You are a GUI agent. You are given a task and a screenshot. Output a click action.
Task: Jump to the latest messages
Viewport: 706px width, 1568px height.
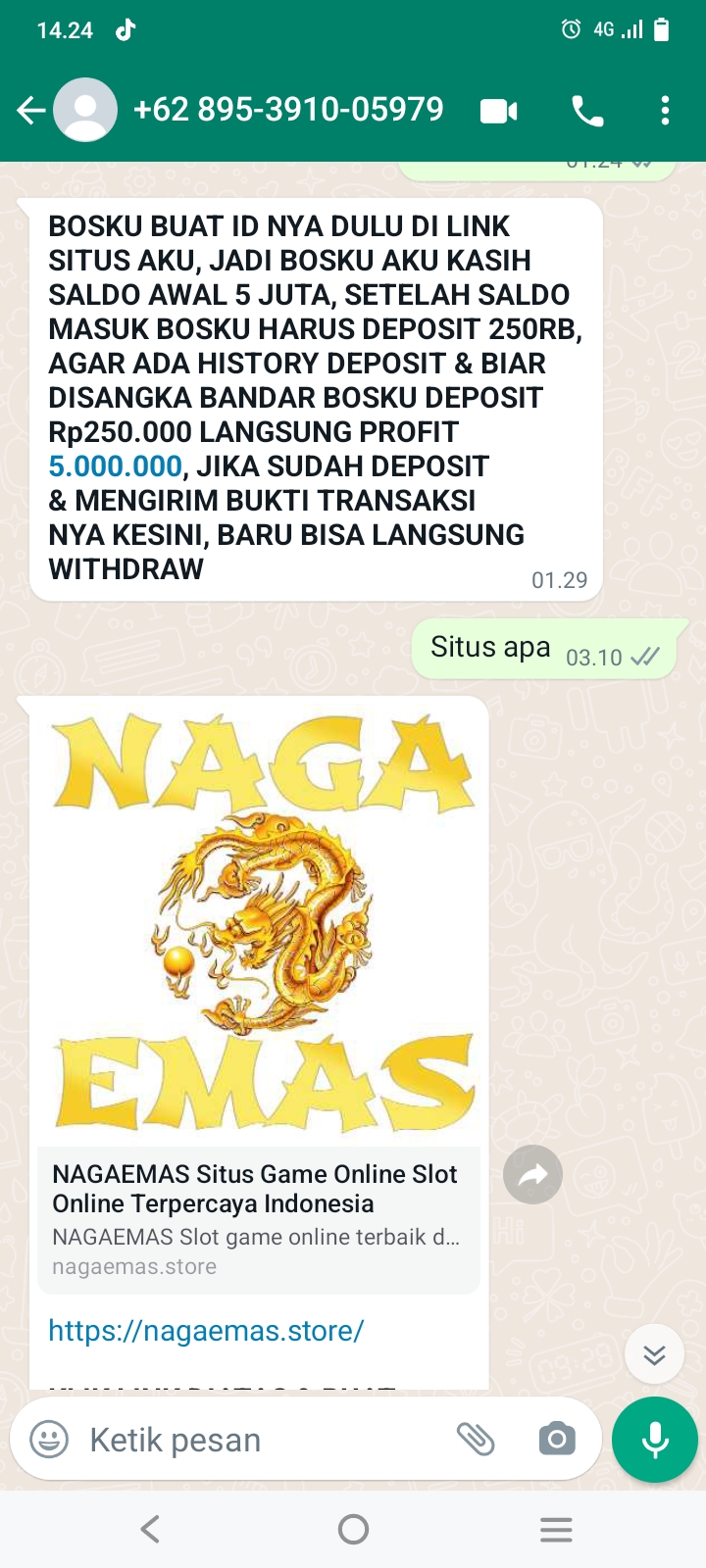[654, 1354]
